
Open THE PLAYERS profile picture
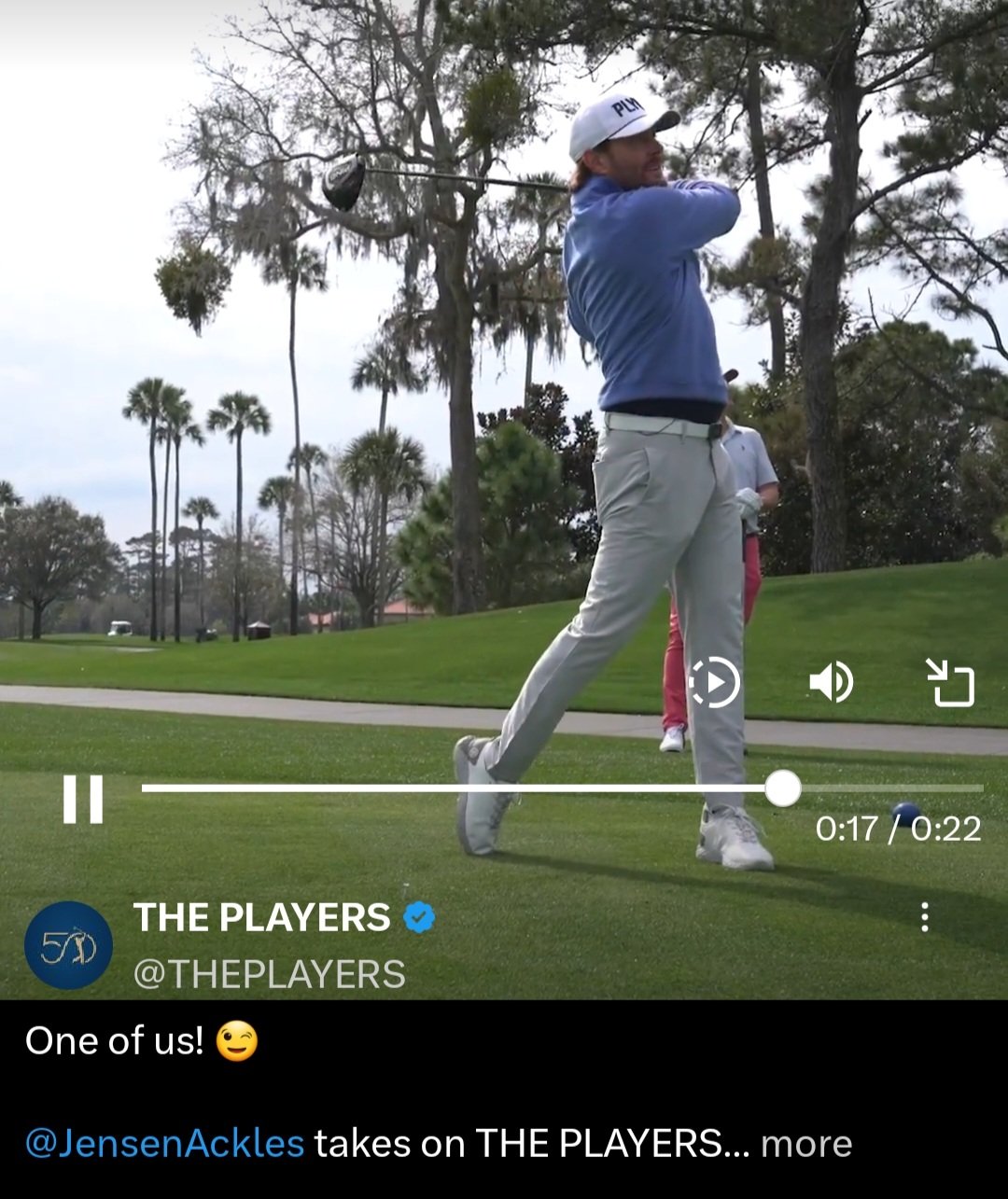point(68,945)
